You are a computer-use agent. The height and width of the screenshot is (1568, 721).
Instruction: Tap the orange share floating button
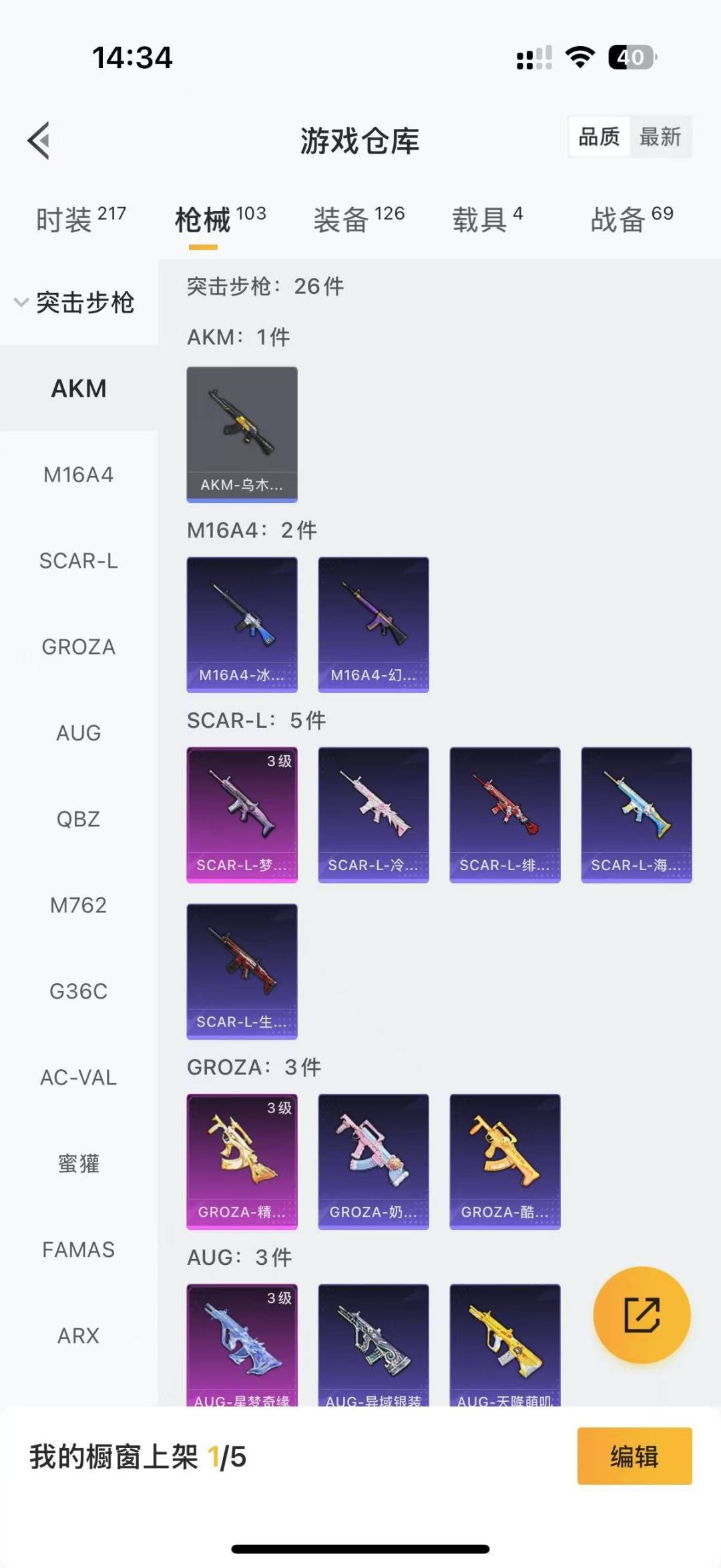(642, 1315)
